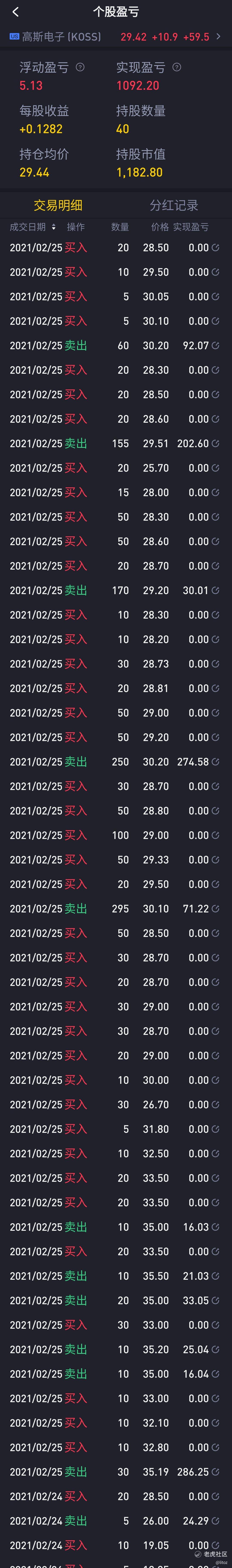The height and width of the screenshot is (1568, 232).
Task: Open detail icon for 卖出 5 at 26.00
Action: coord(215,1521)
